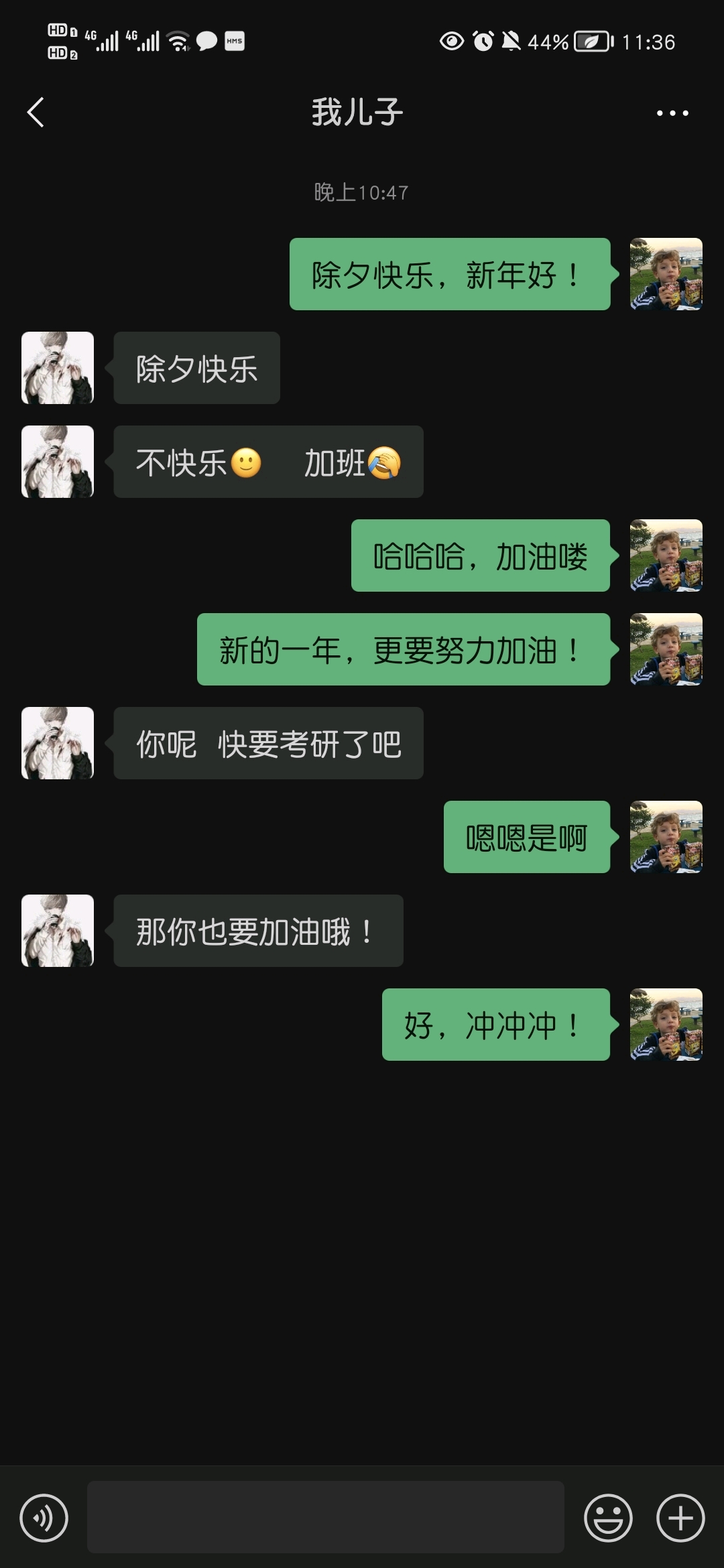The width and height of the screenshot is (724, 1568).
Task: Tap my avatar beside 好,冲冲冲!
Action: pos(666,1025)
